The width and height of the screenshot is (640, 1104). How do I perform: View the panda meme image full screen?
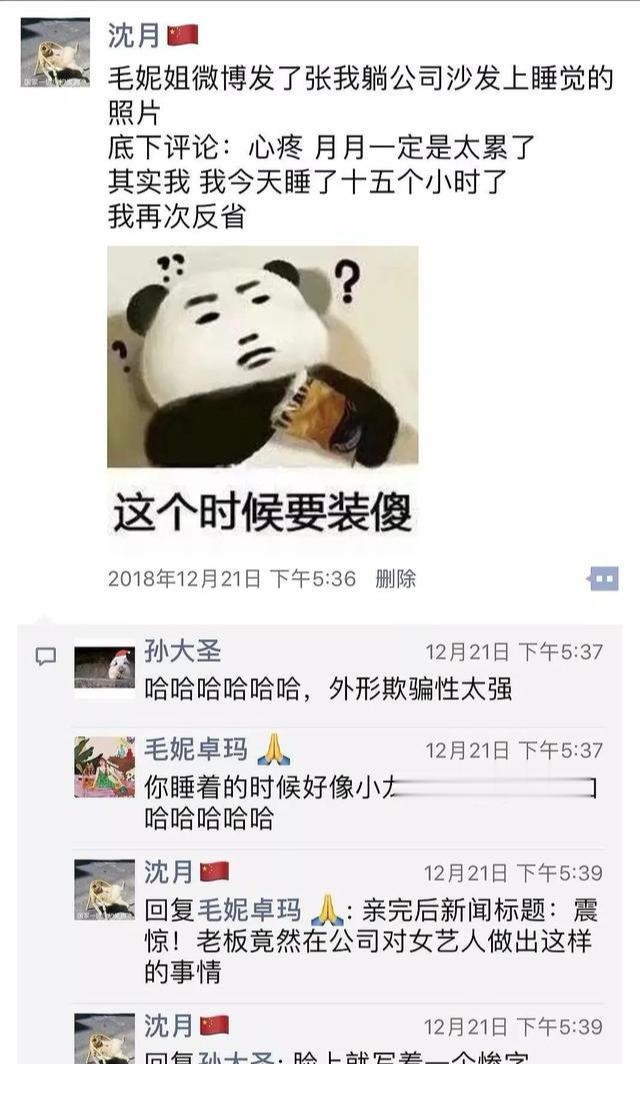[x=263, y=392]
